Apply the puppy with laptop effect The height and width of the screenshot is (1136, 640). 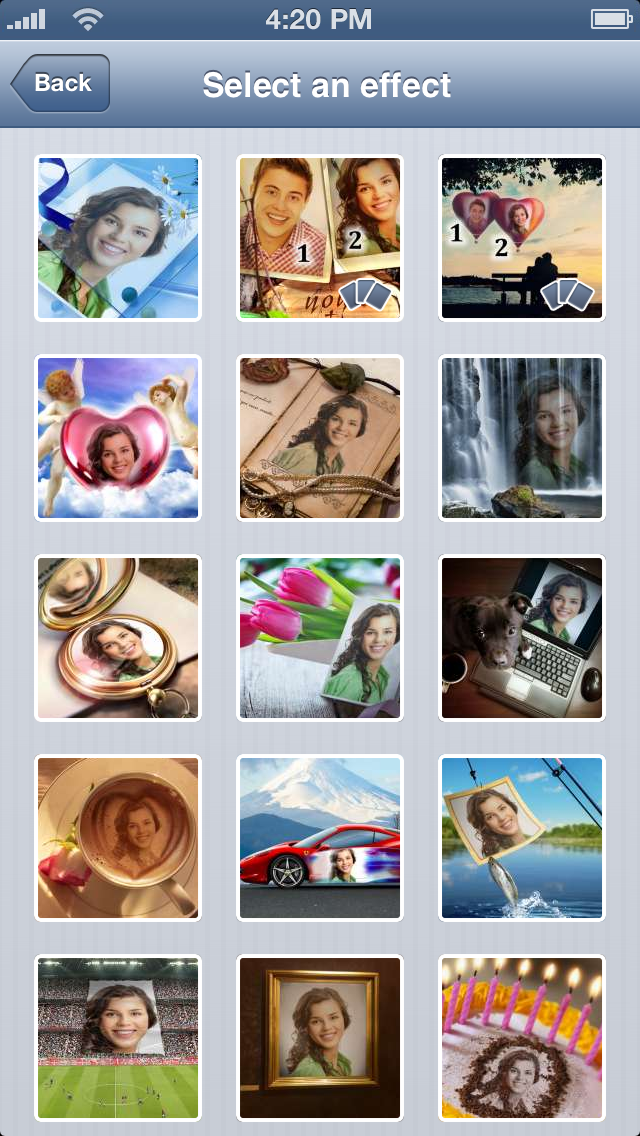pos(522,638)
